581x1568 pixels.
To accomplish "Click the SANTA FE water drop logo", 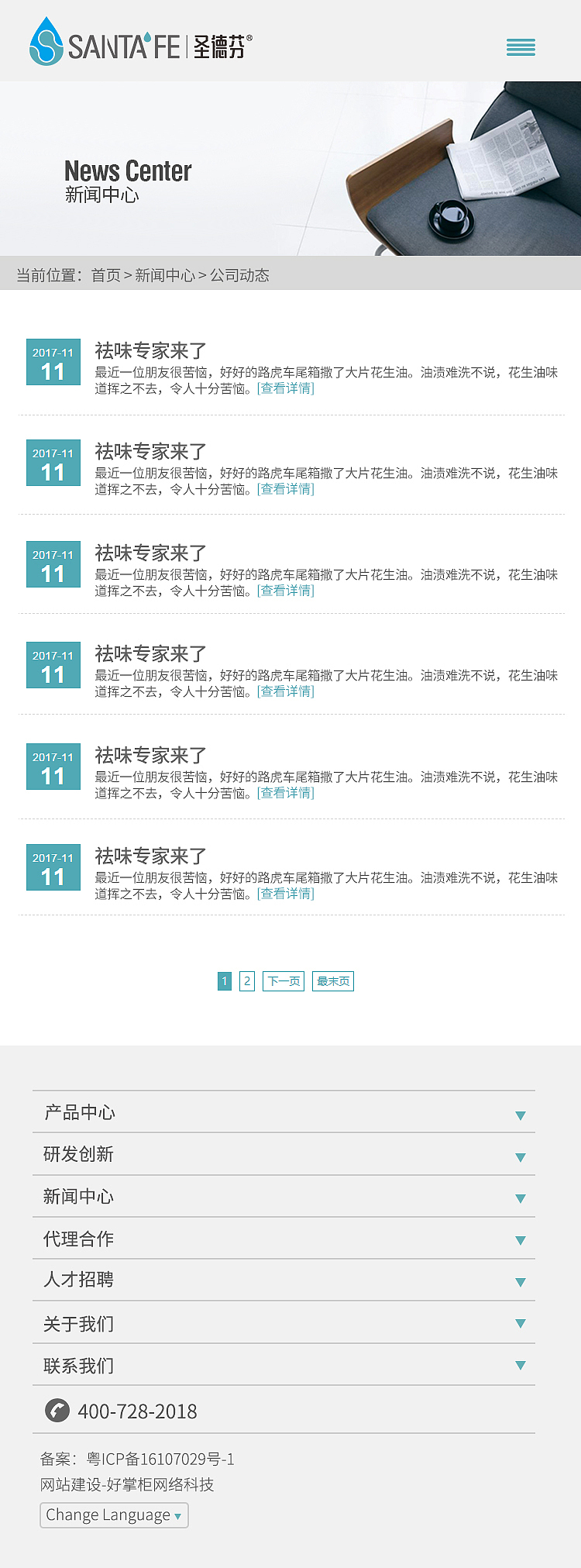I will (x=46, y=42).
